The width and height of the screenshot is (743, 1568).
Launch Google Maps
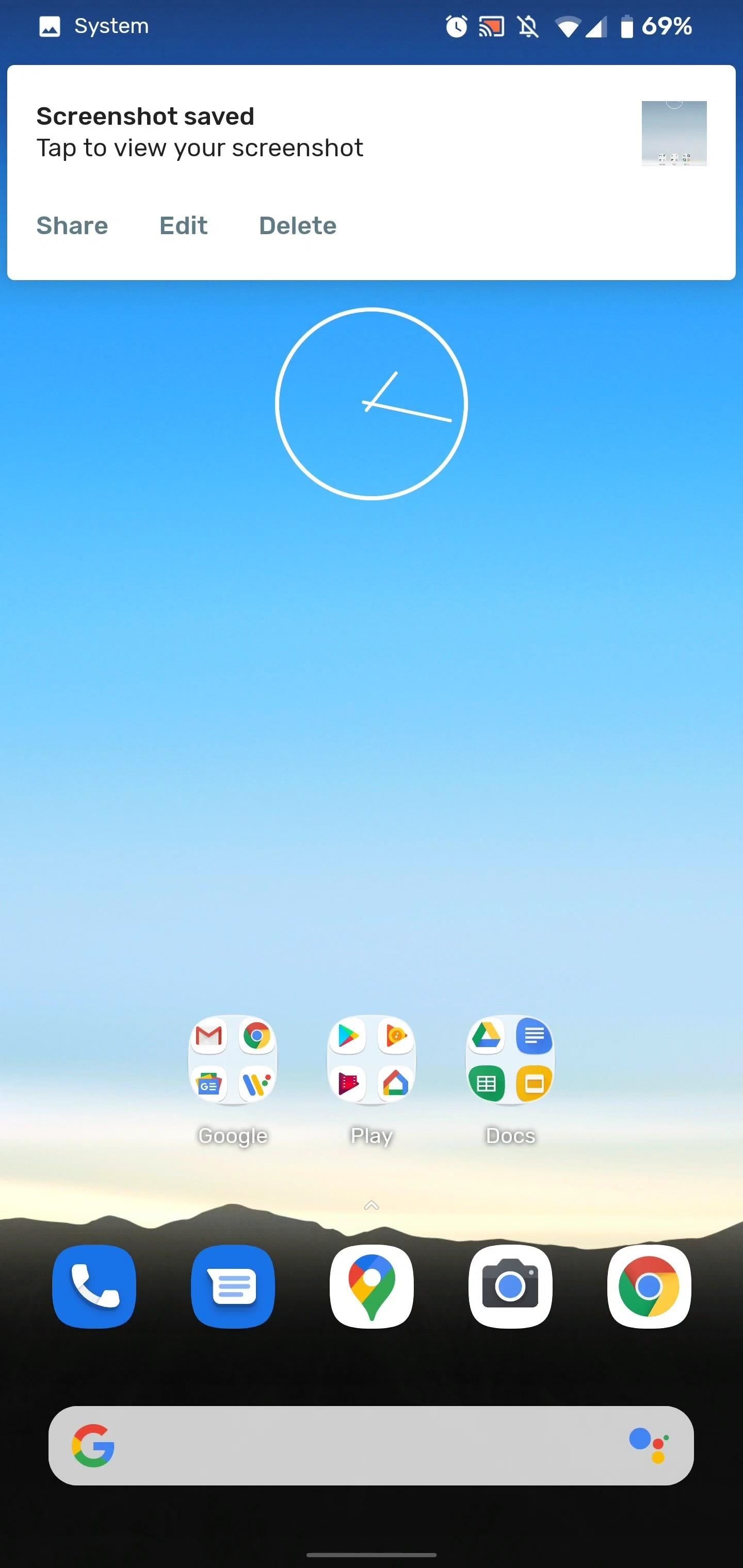372,1286
